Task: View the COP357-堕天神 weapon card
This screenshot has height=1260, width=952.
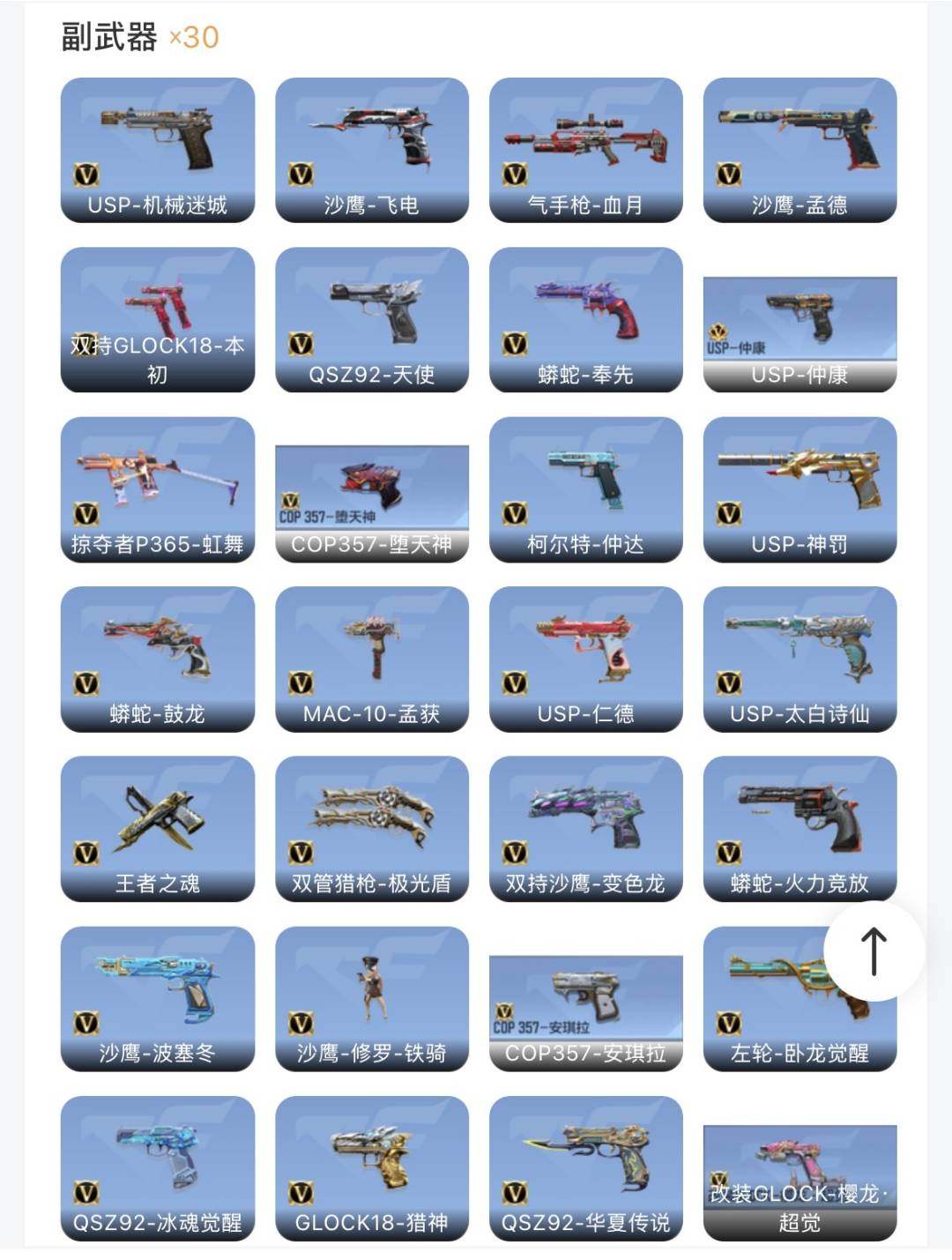Action: point(372,503)
